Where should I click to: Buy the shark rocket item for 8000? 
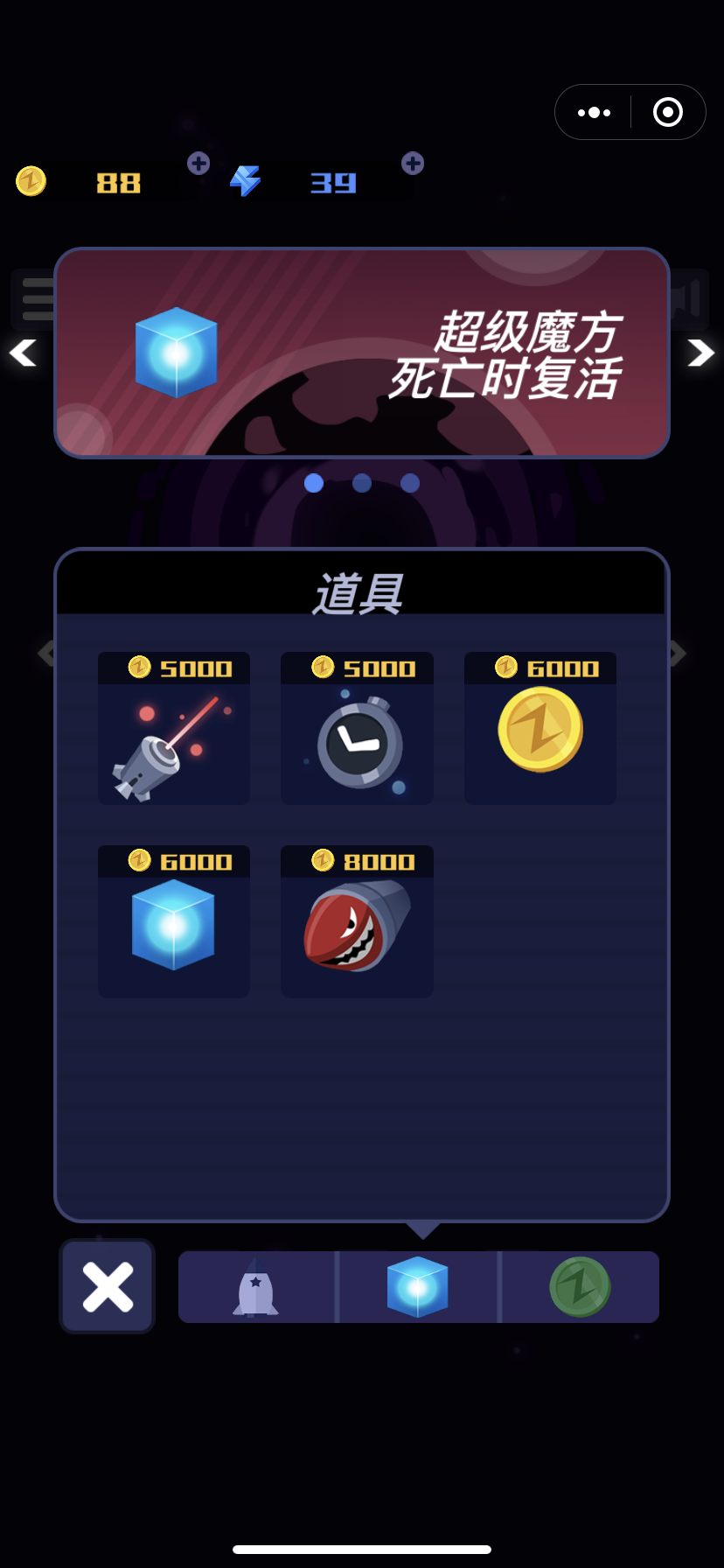[357, 921]
